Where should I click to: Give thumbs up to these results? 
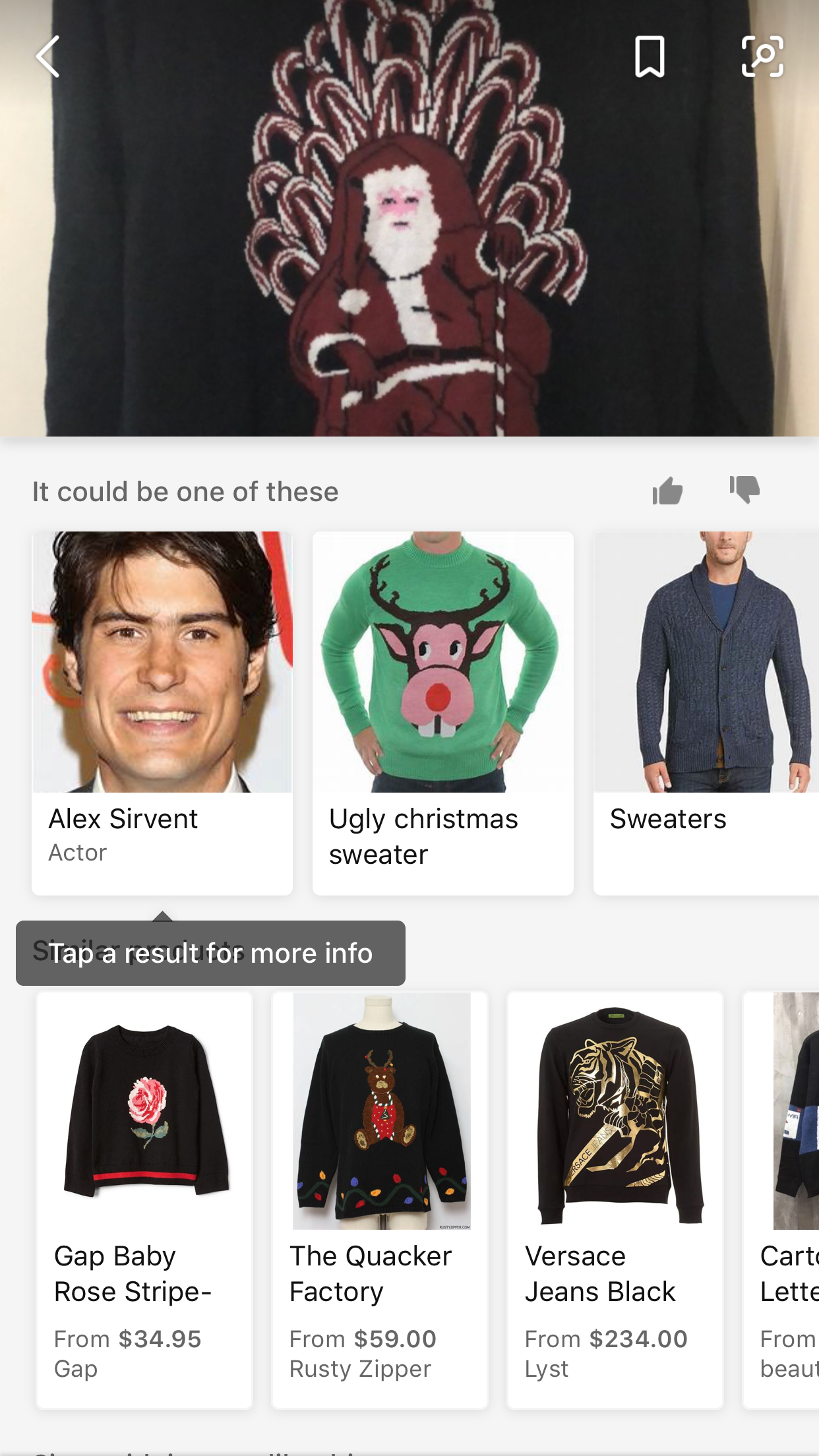[667, 491]
